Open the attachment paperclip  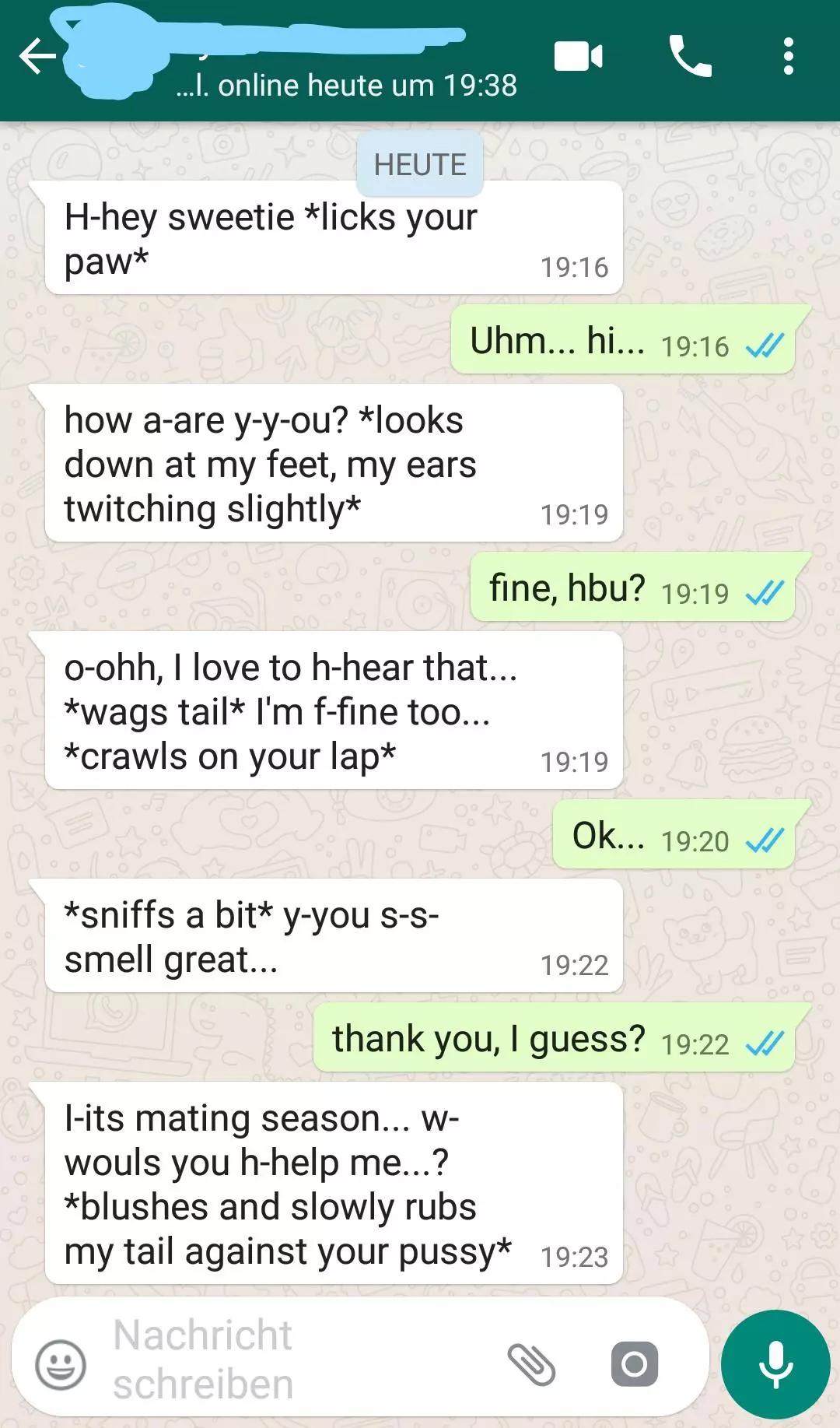point(531,1364)
